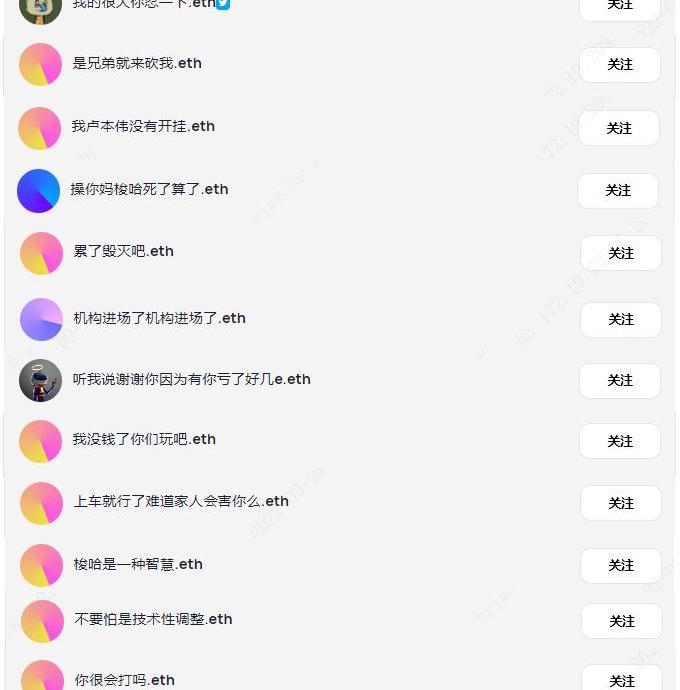Screen dimensions: 680x690
Task: View 我没钱了你们玩吧.eth profile
Action: (x=144, y=439)
